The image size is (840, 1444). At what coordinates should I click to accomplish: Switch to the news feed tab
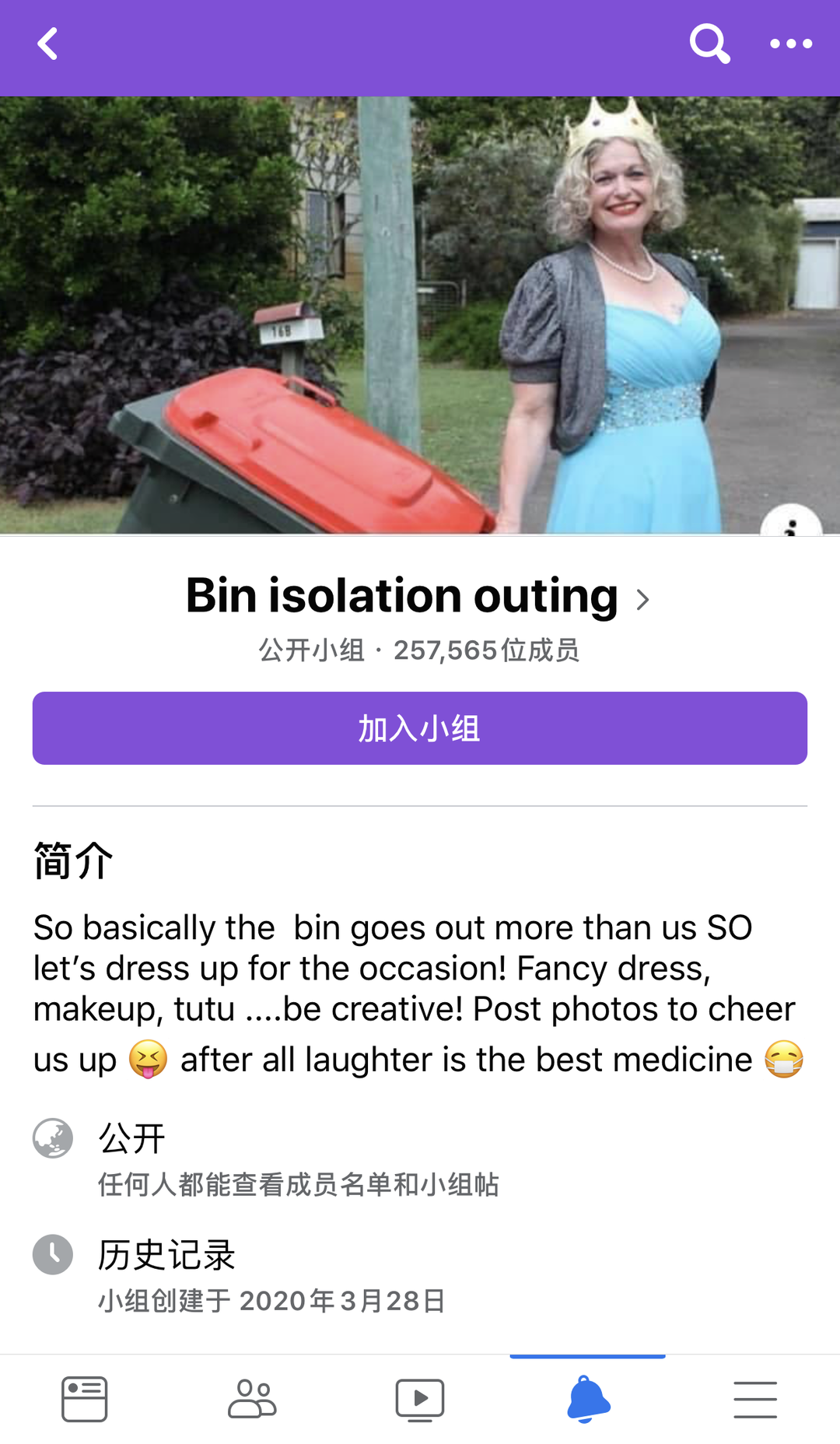[84, 1399]
